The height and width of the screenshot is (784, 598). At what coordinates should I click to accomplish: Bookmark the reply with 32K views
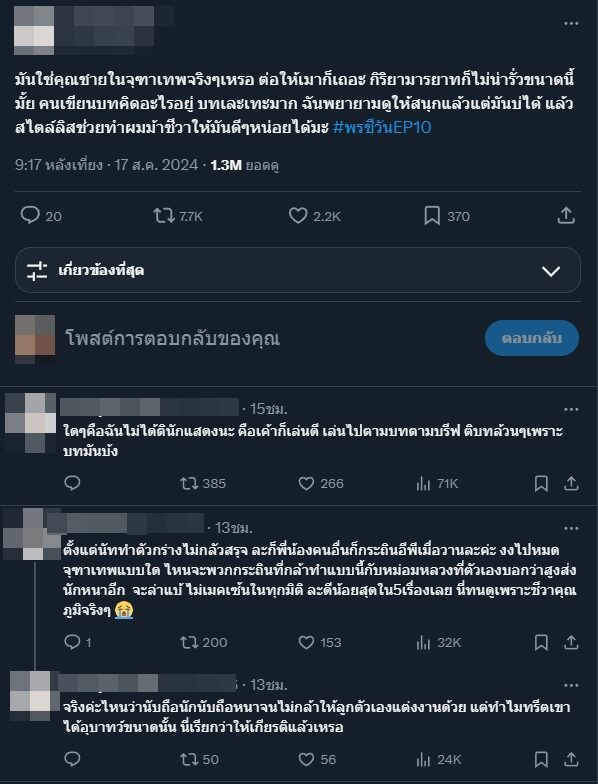[x=541, y=642]
